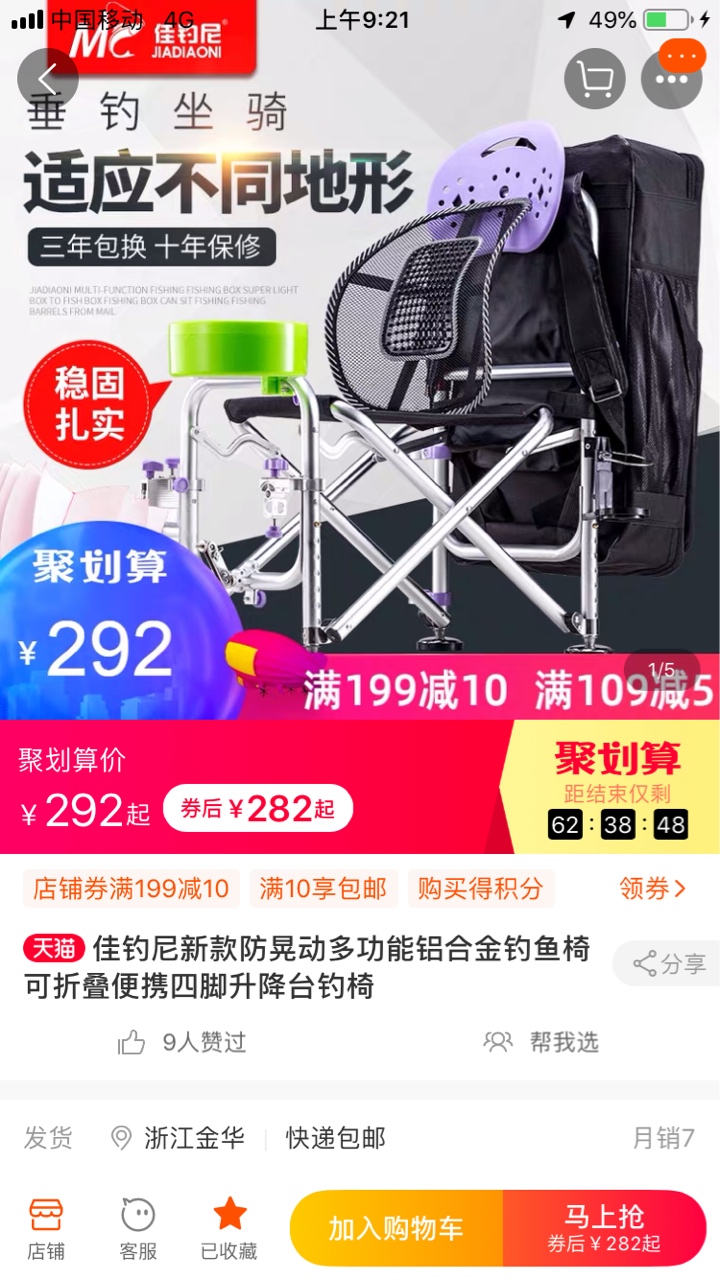Add item with 加入购物车

click(396, 1228)
